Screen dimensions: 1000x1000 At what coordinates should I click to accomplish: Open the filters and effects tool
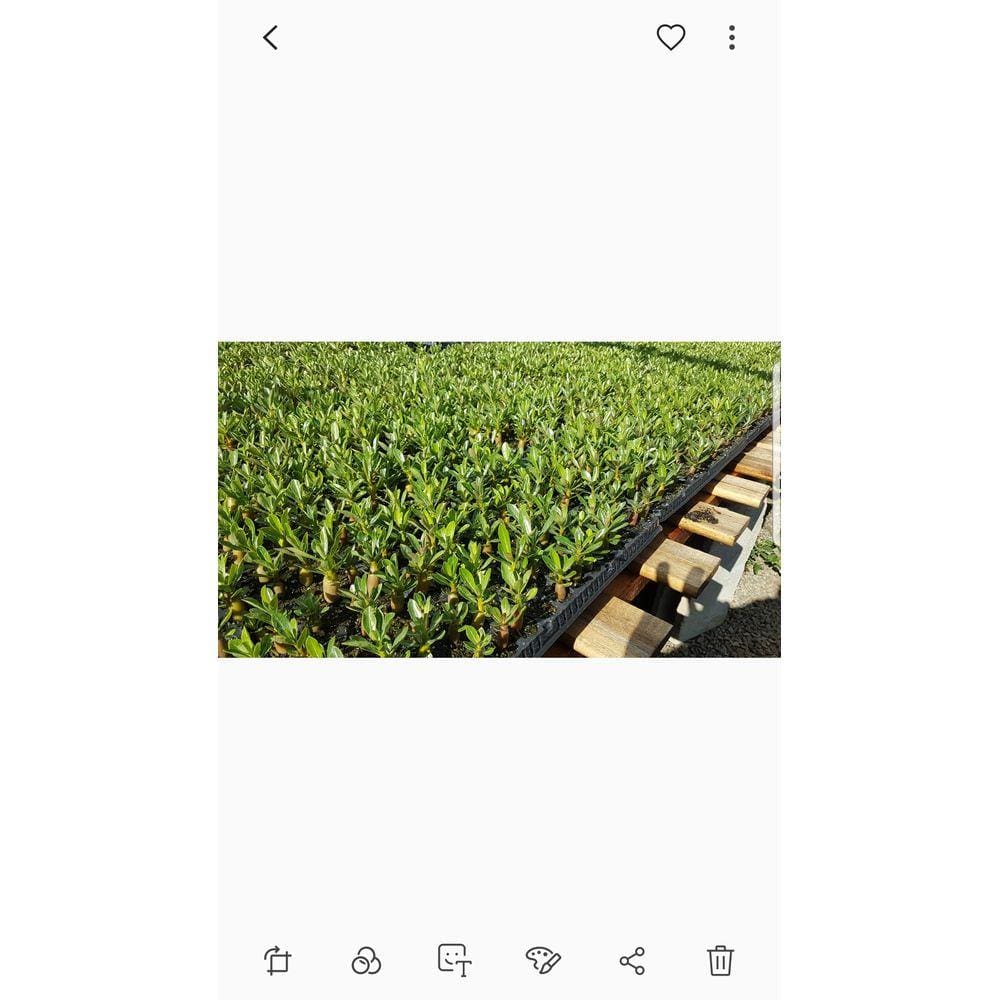point(366,961)
